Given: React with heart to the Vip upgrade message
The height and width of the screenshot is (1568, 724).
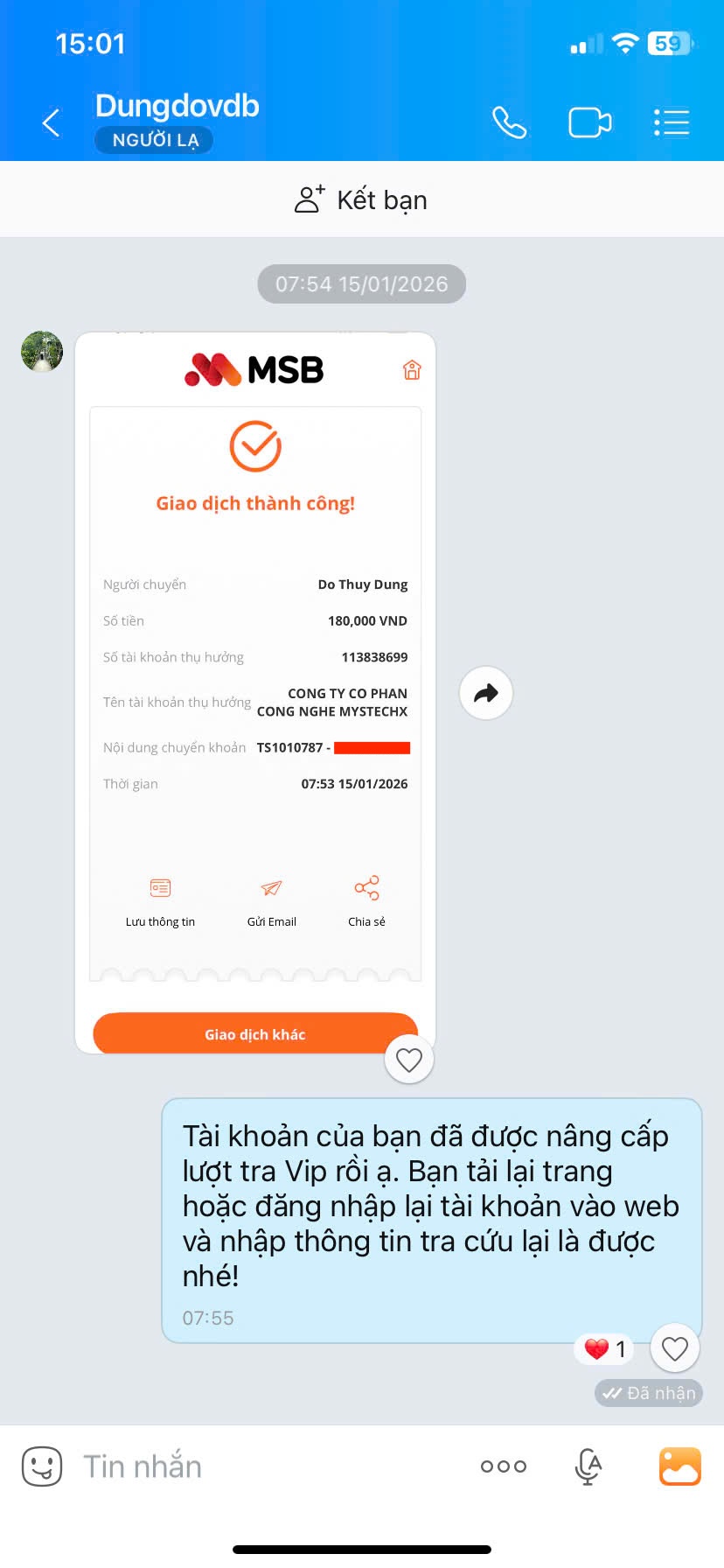Looking at the screenshot, I should (x=674, y=1348).
